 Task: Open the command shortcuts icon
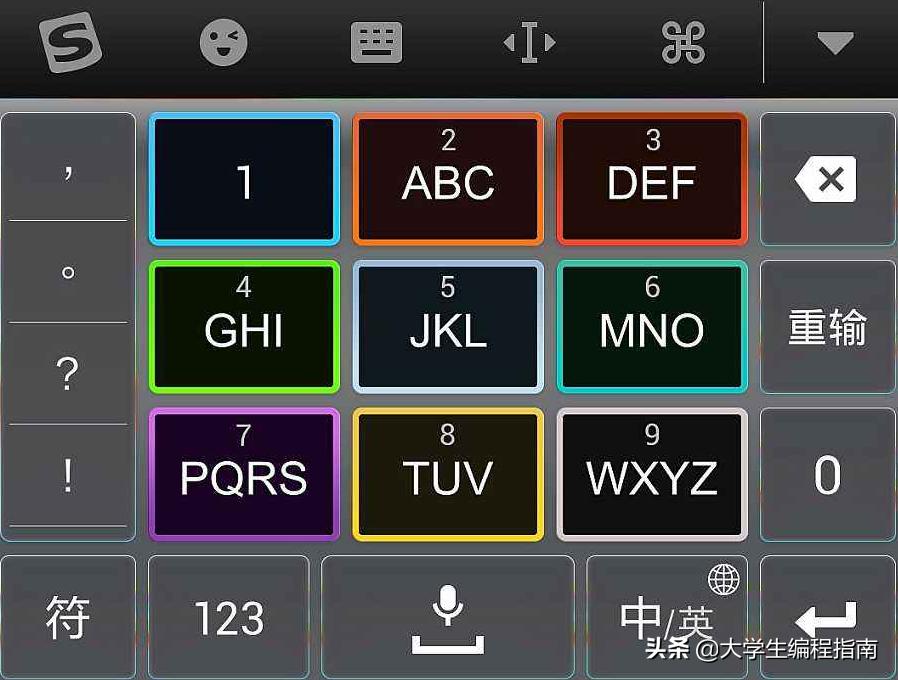coord(684,43)
